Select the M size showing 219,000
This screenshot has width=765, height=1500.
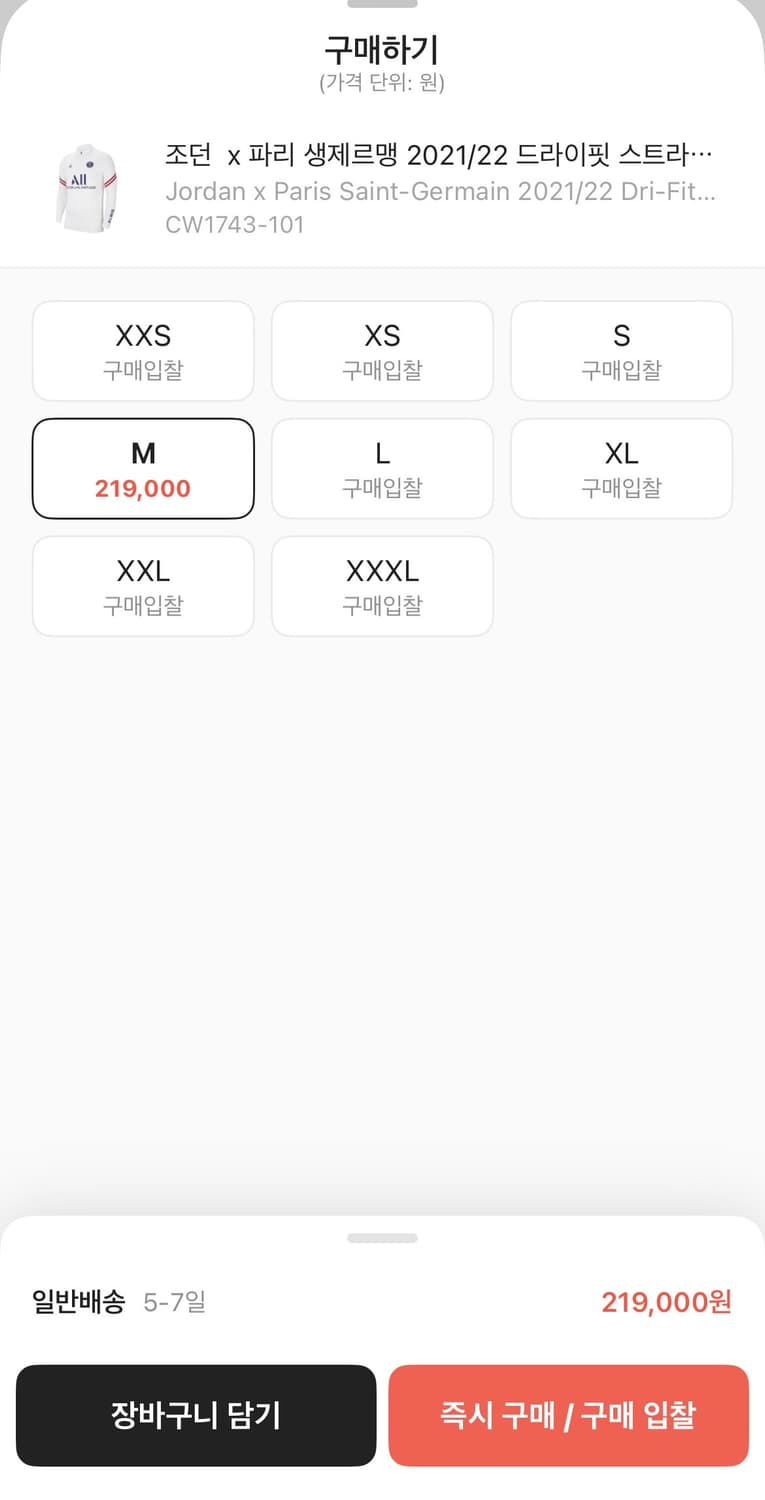point(143,468)
